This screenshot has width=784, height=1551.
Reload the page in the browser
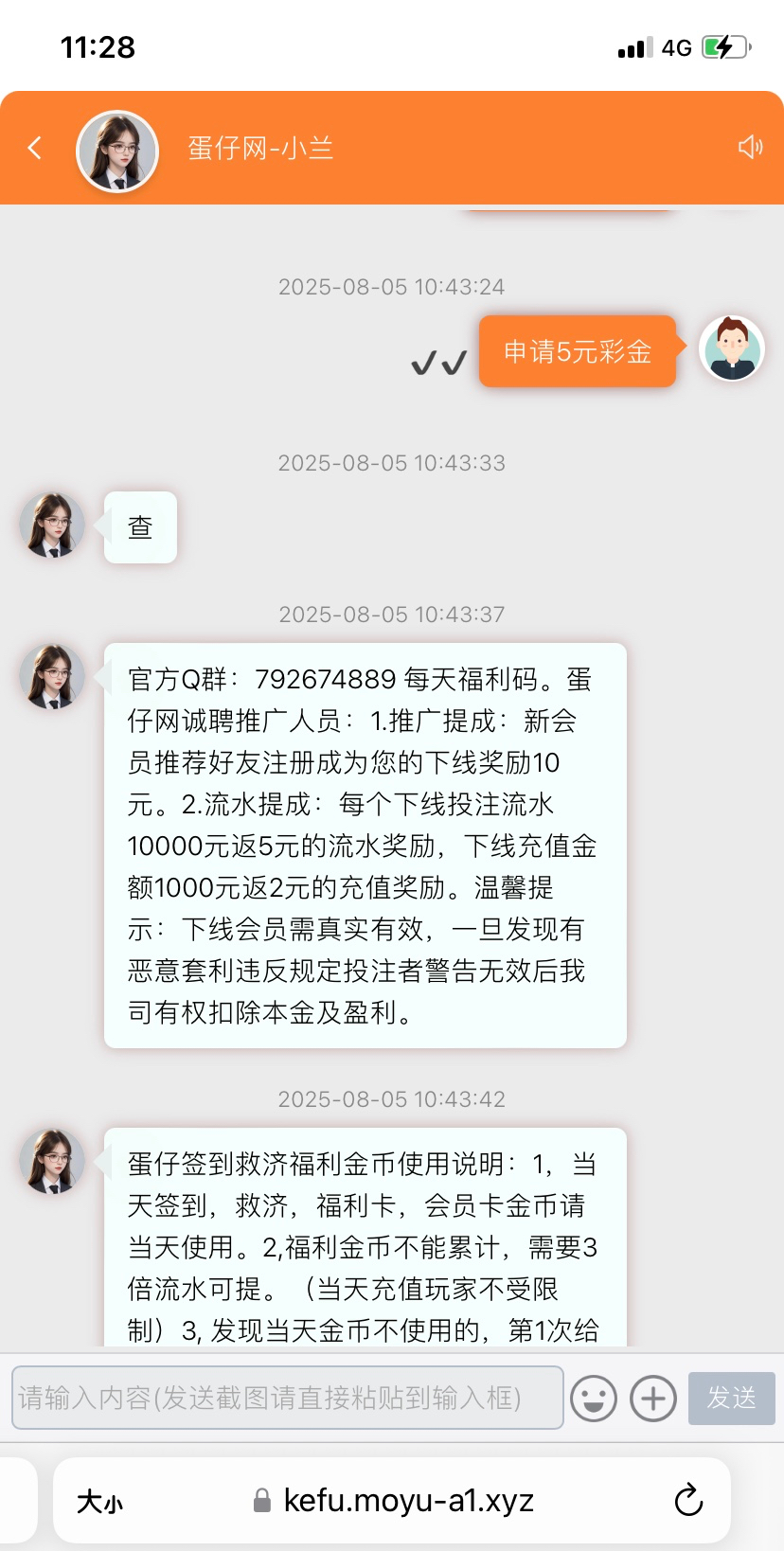688,1500
